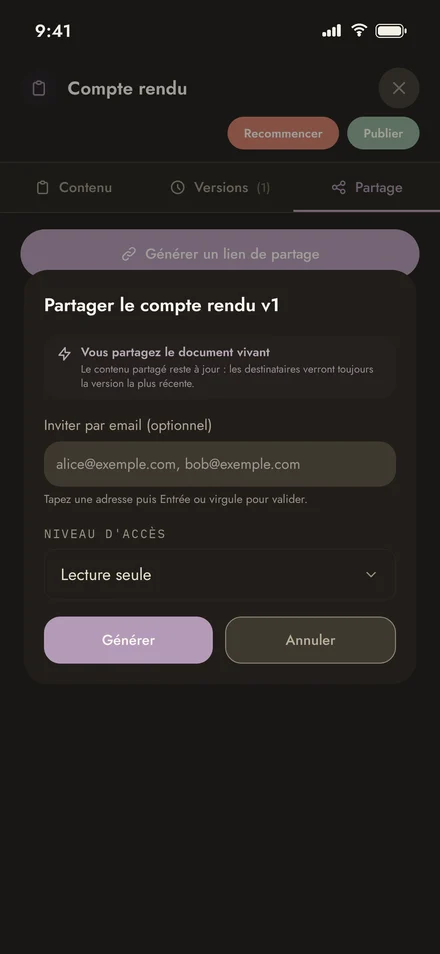The height and width of the screenshot is (954, 440).
Task: Select the Partage tab
Action: click(x=366, y=187)
